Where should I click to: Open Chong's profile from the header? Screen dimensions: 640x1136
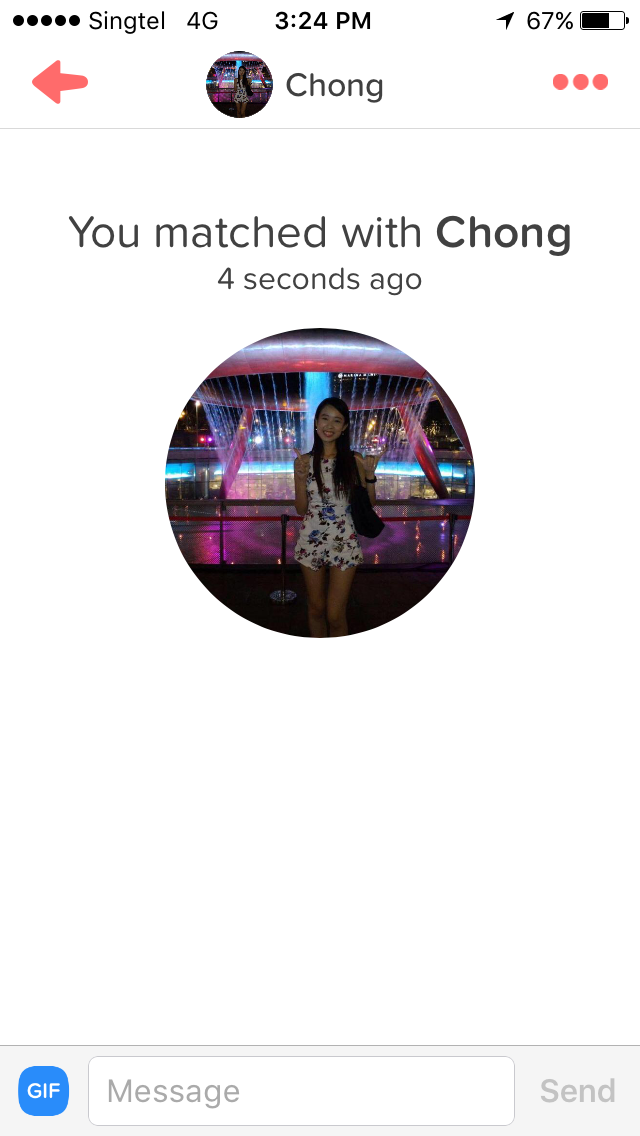(295, 85)
